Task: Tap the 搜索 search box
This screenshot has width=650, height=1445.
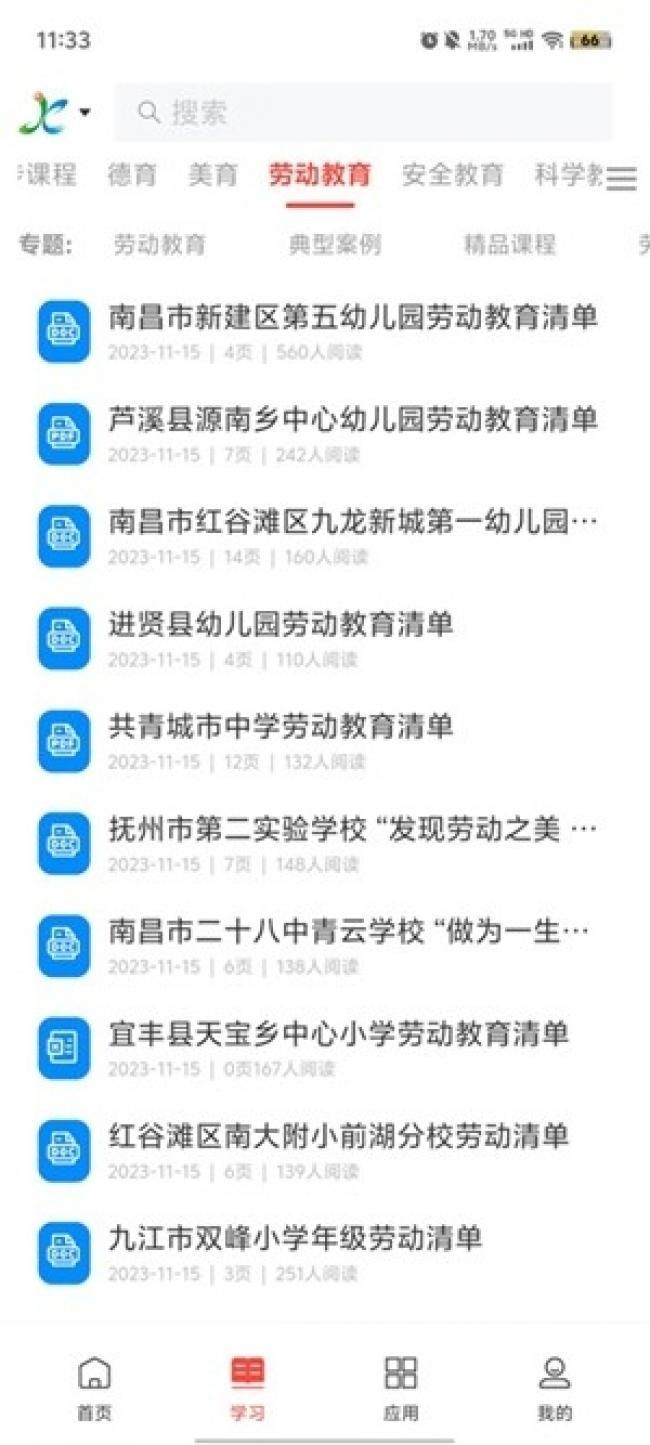Action: pos(362,112)
